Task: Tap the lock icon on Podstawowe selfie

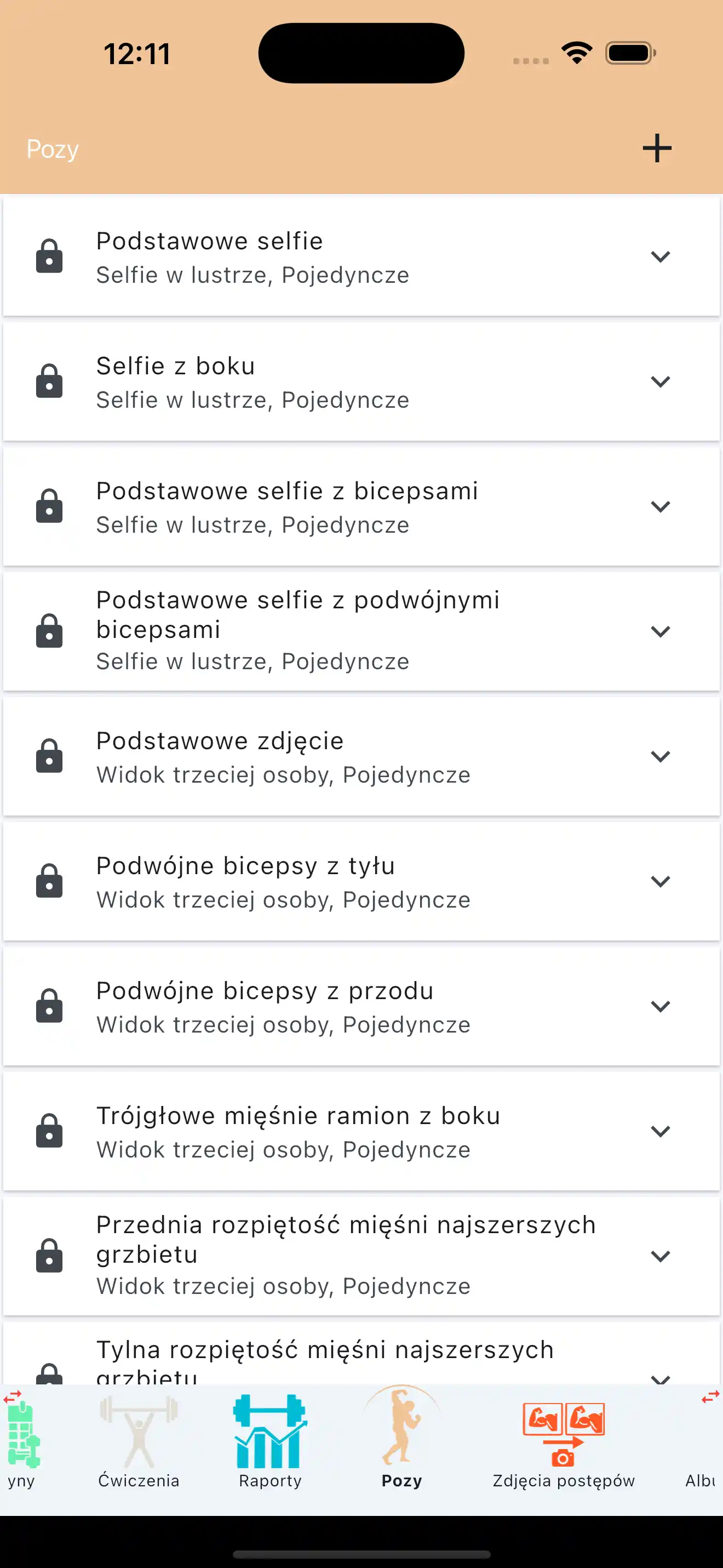Action: click(x=50, y=256)
